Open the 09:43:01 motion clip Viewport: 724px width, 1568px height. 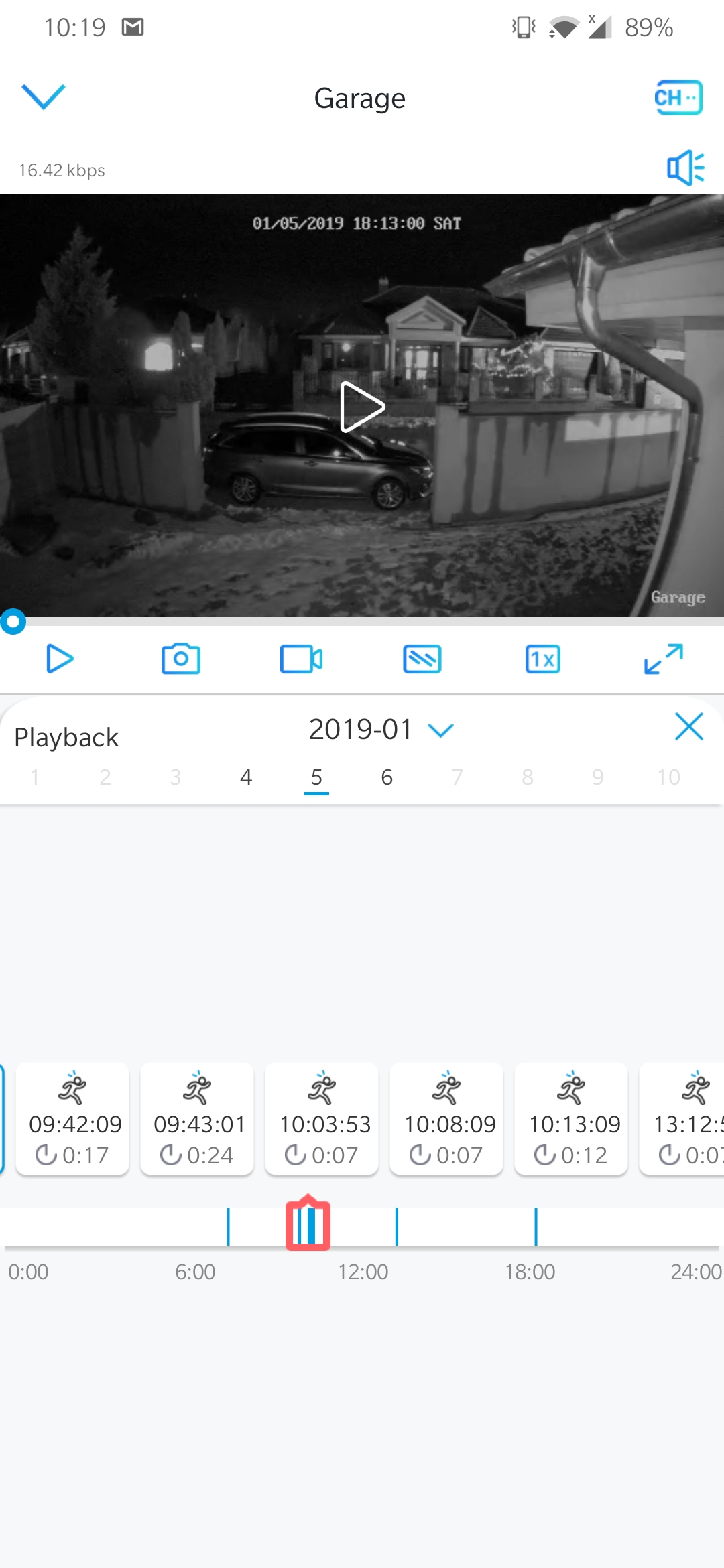(197, 1119)
